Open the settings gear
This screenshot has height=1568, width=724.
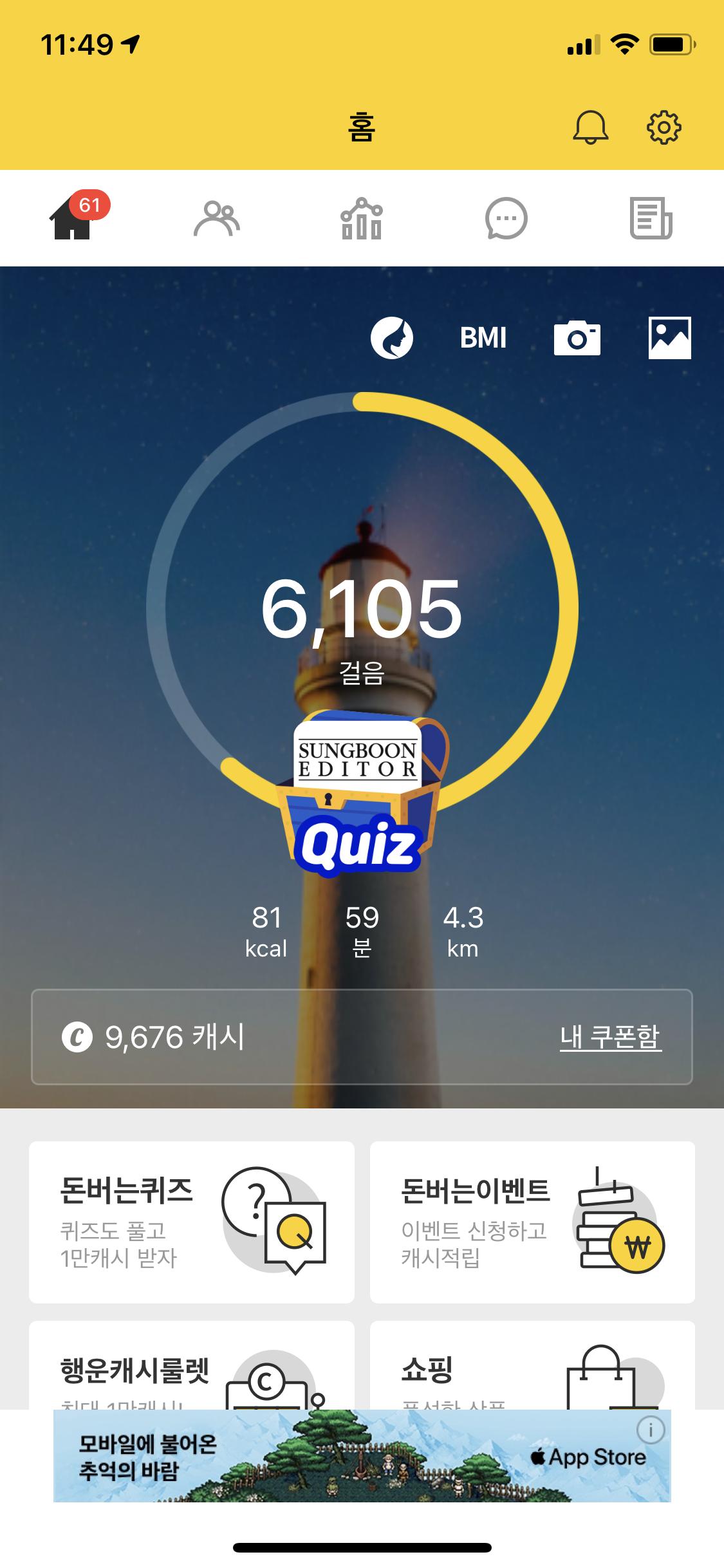[664, 127]
